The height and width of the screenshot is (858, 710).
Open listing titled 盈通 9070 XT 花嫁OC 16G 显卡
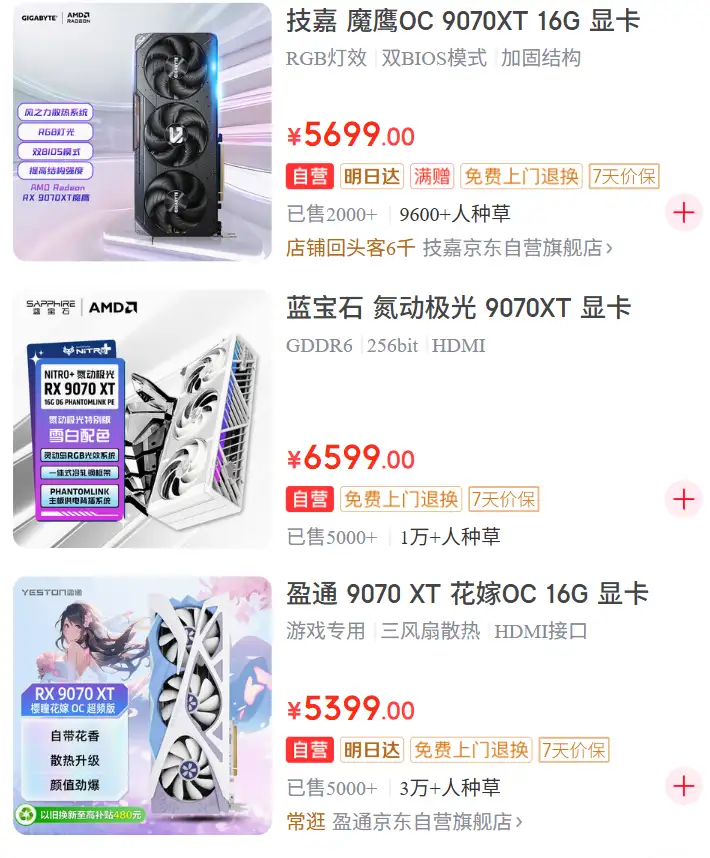click(467, 594)
